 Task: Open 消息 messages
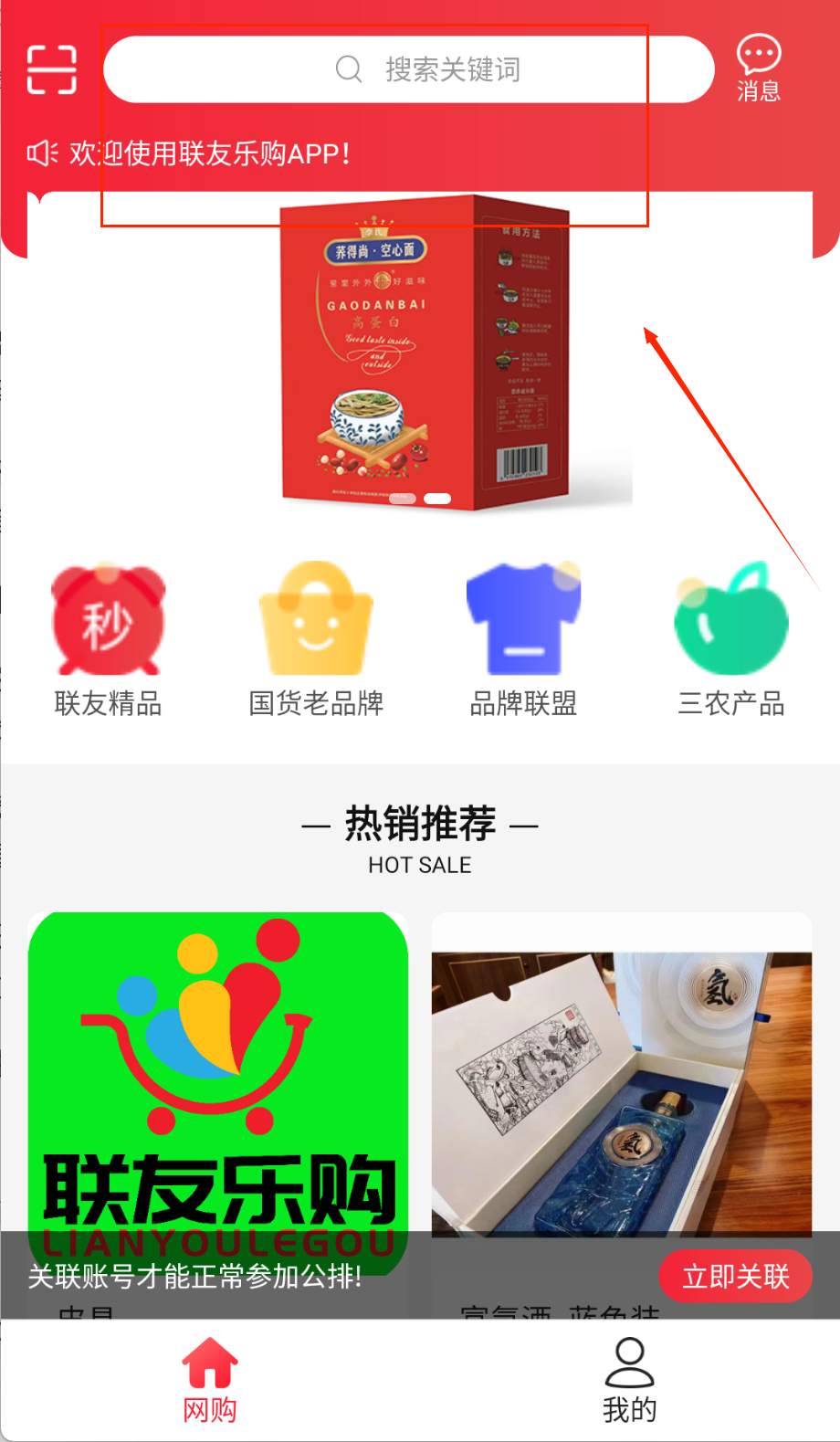click(759, 68)
